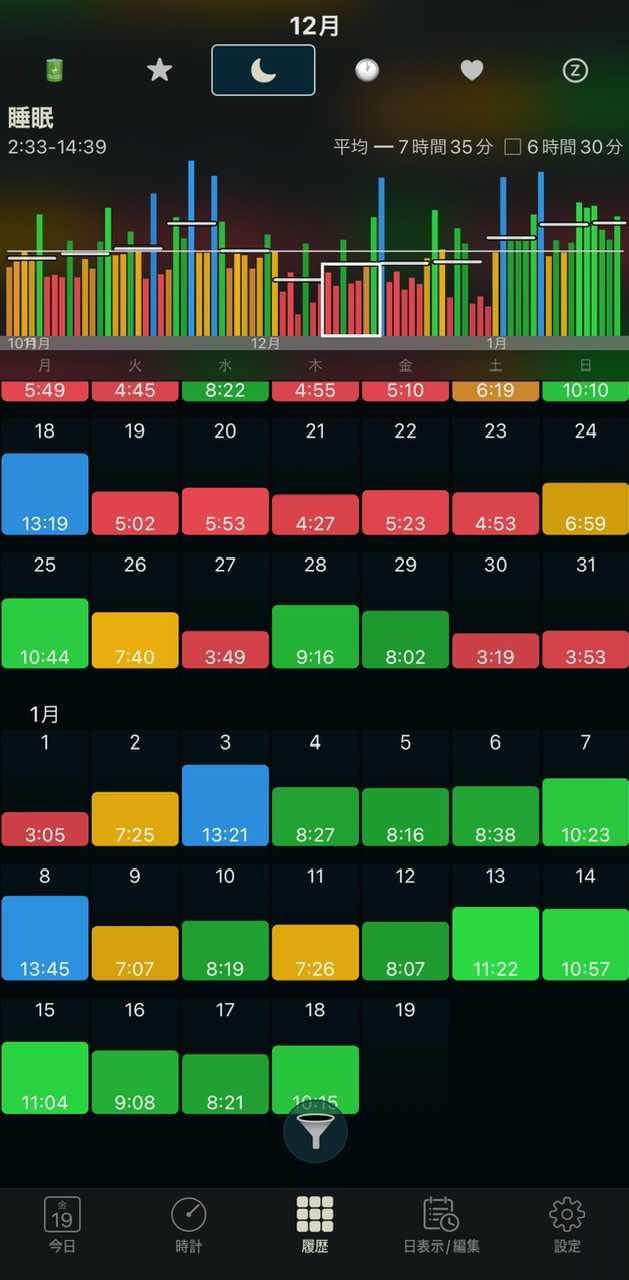Select December 25 with 10:44 sleep

[x=45, y=633]
